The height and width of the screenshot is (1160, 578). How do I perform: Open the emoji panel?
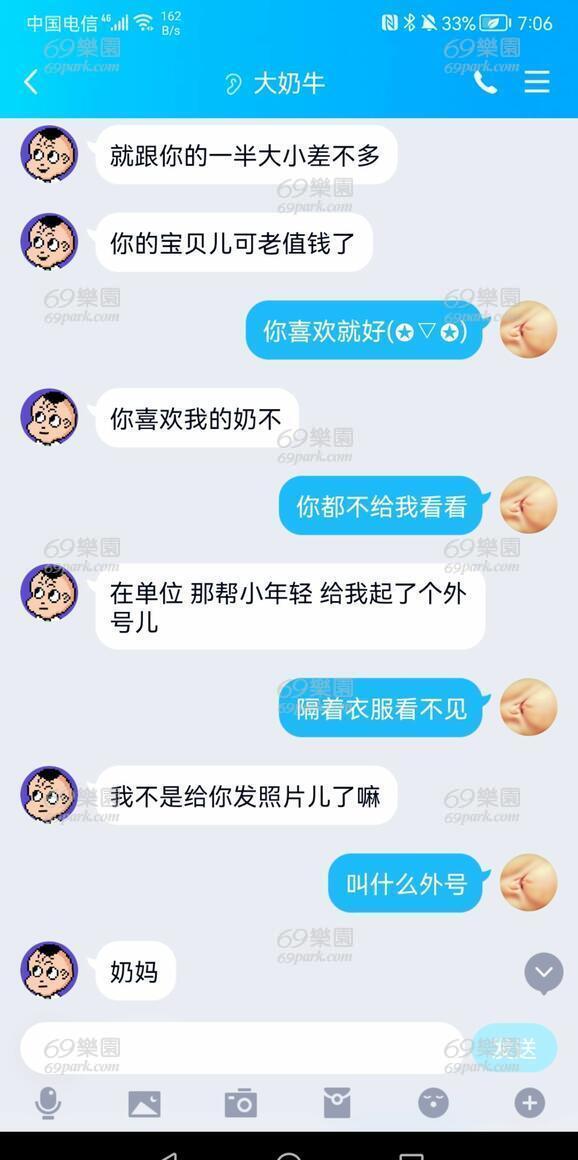click(x=433, y=1104)
